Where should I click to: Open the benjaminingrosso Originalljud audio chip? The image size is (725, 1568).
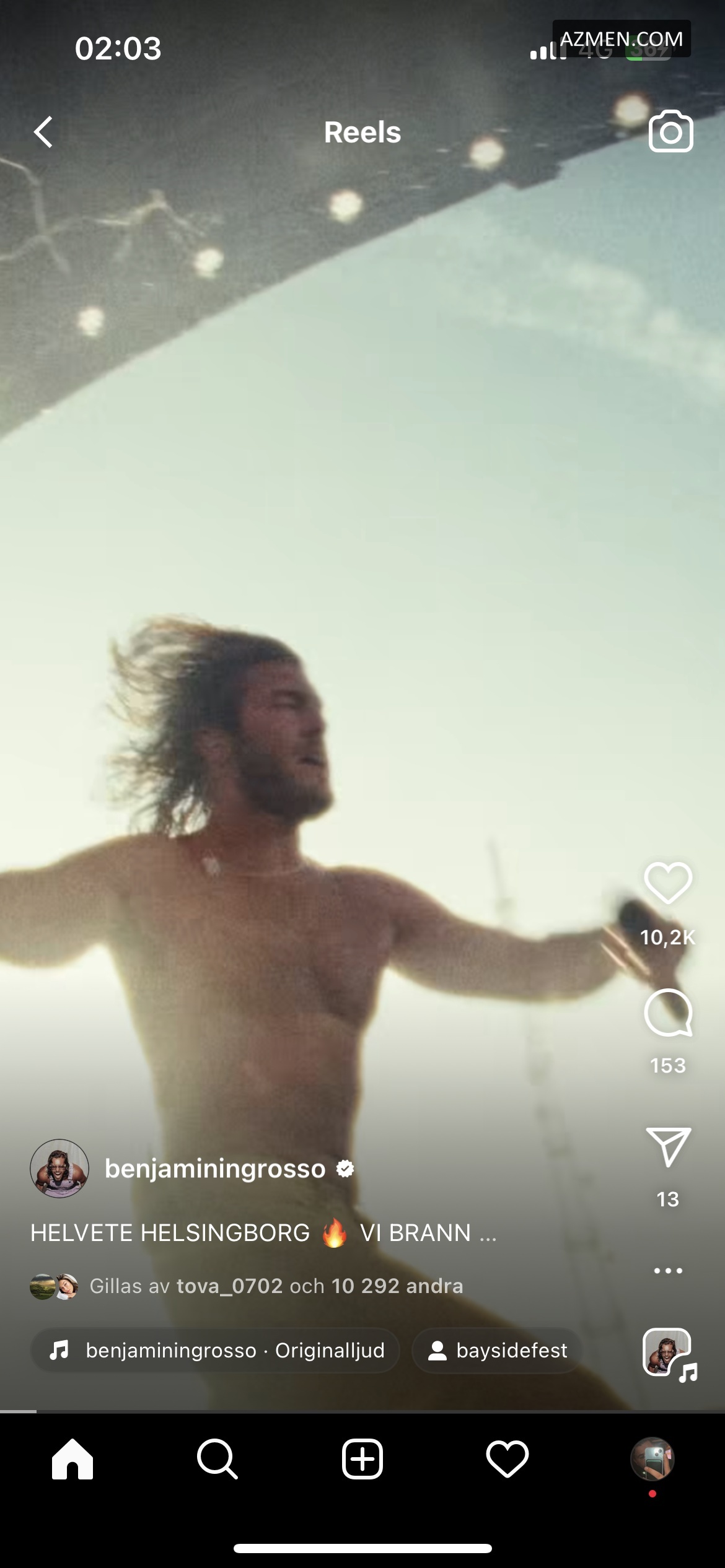click(x=216, y=1351)
